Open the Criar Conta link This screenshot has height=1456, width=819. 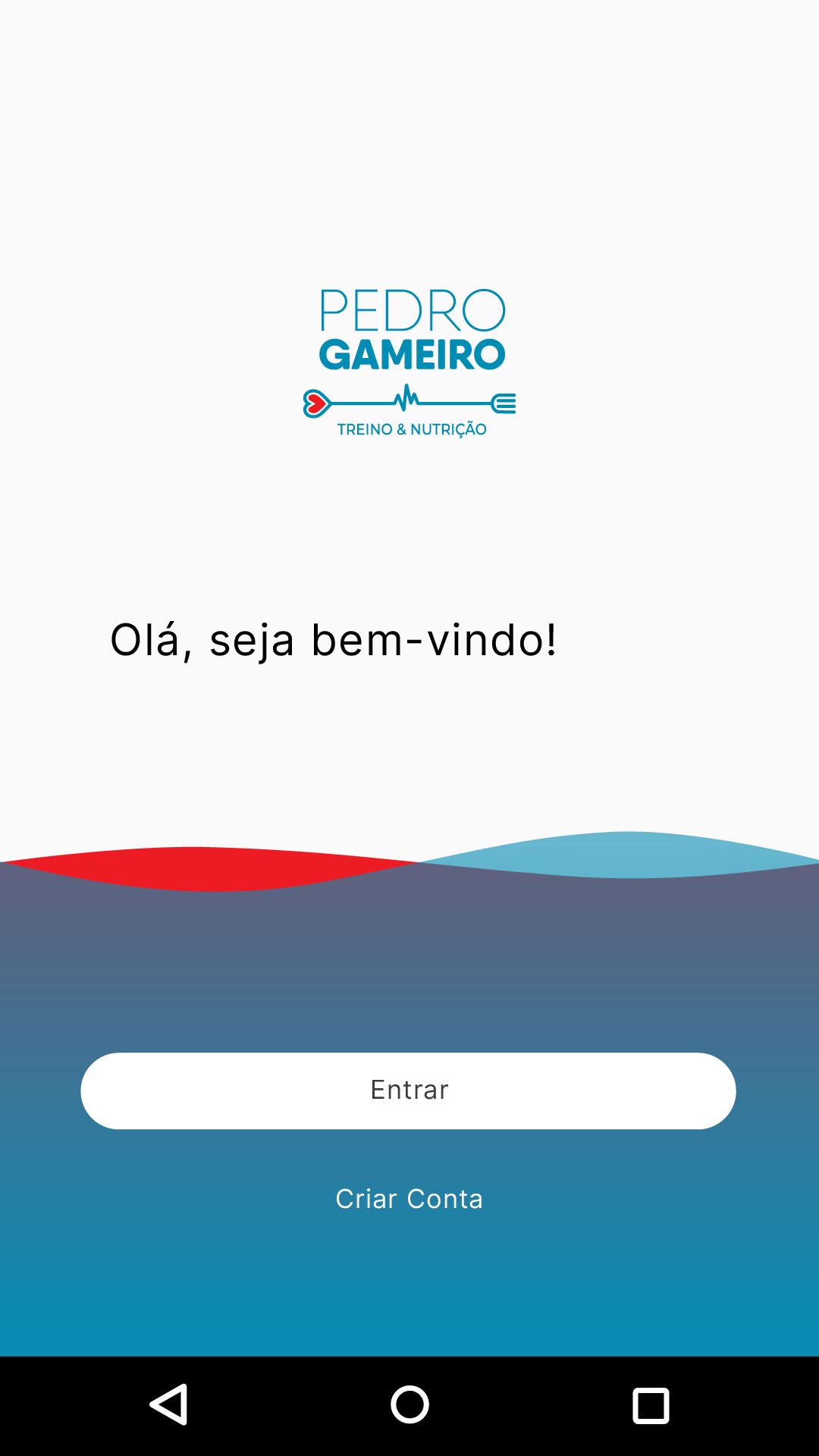(x=409, y=1199)
